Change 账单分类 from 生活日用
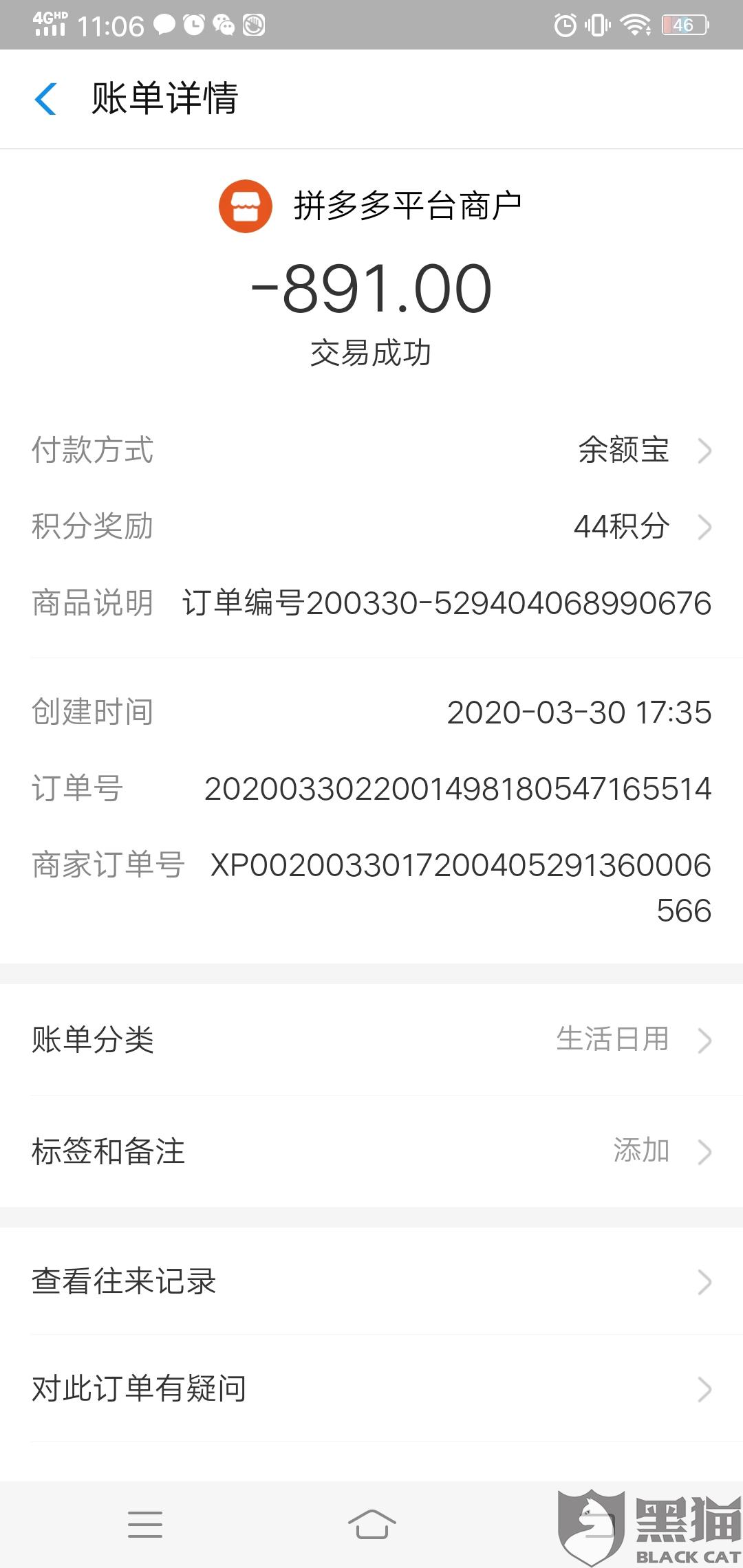Image resolution: width=743 pixels, height=1568 pixels. tap(371, 1039)
